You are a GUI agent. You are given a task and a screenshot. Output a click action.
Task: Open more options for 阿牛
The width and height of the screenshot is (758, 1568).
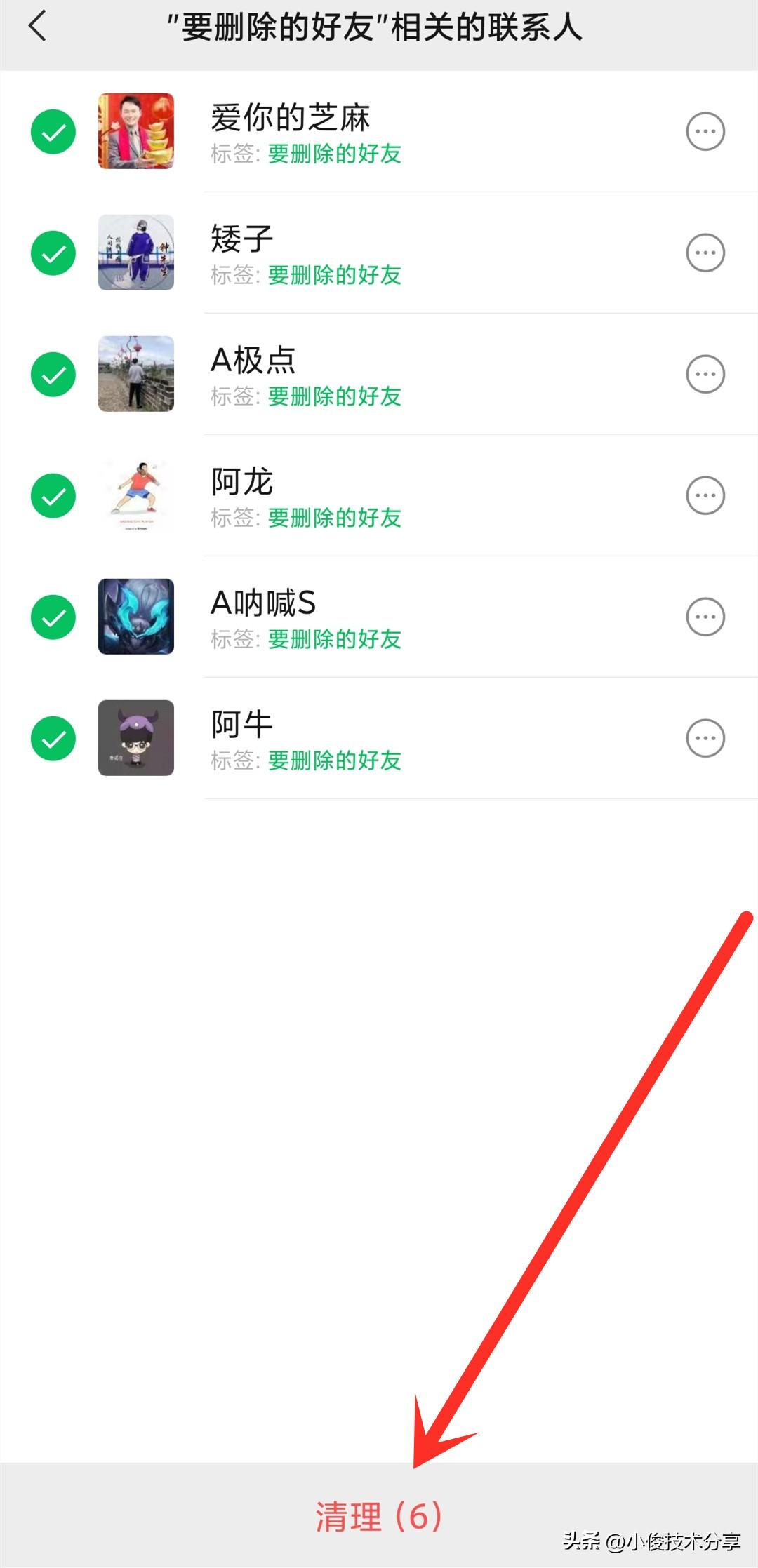[705, 738]
